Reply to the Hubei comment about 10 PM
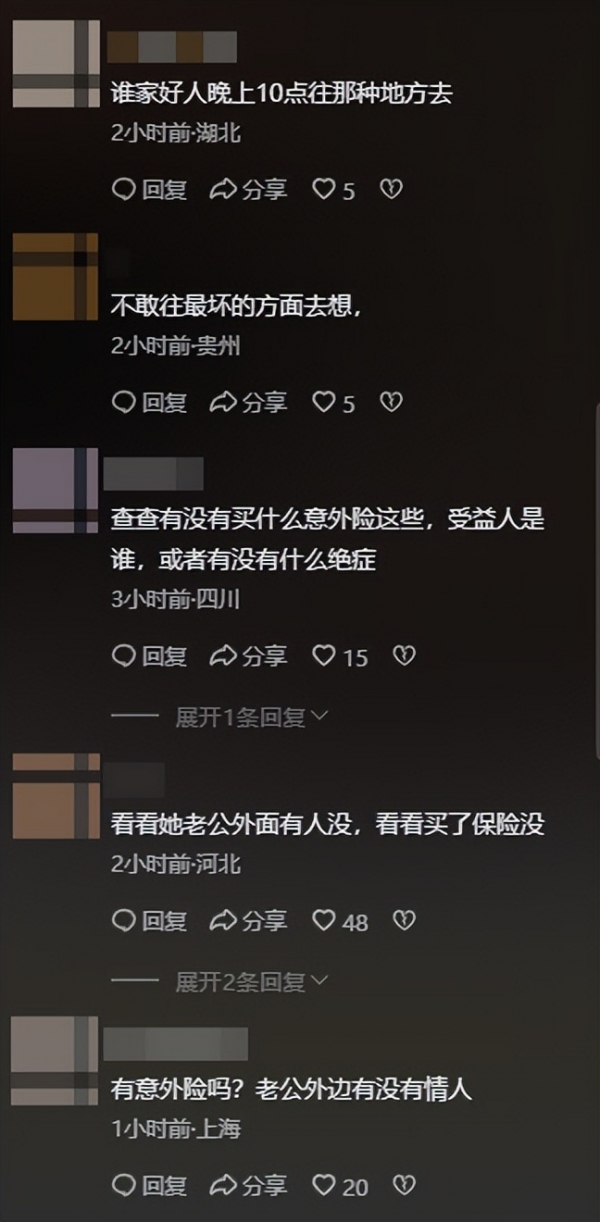 (x=149, y=189)
